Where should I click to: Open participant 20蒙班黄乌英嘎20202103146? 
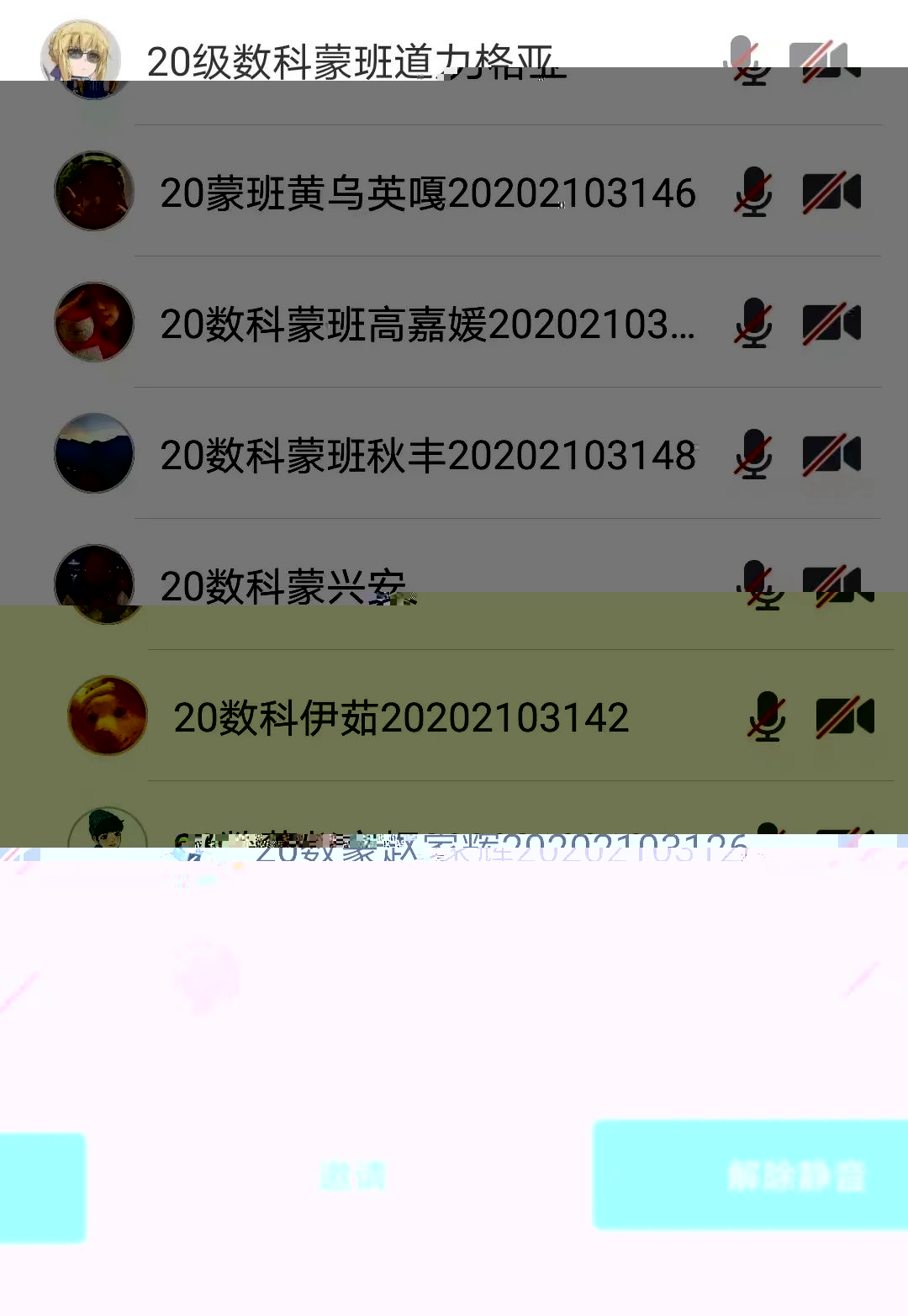coord(427,193)
